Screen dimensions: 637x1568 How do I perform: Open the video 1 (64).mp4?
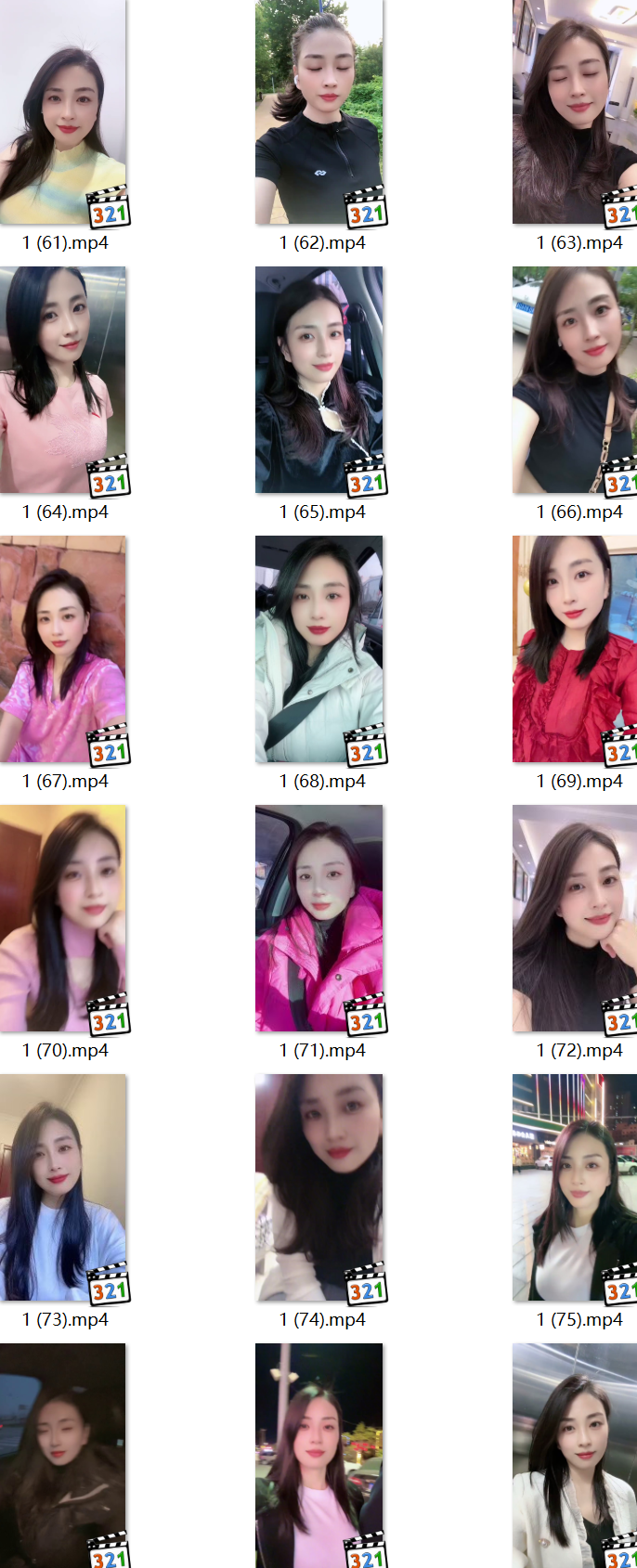[x=63, y=380]
